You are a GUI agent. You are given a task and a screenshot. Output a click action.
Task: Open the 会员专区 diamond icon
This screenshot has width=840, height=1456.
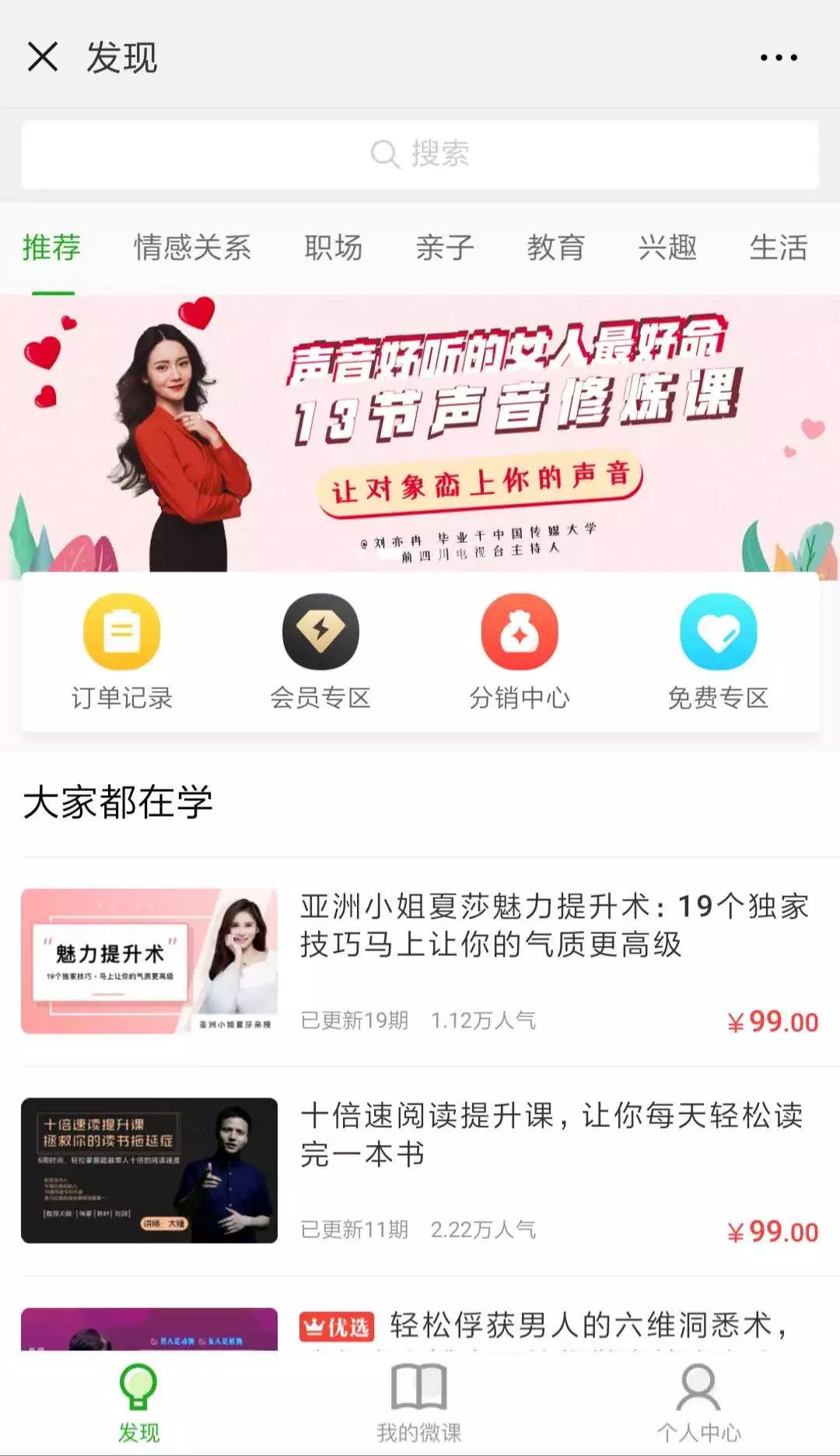click(x=320, y=630)
